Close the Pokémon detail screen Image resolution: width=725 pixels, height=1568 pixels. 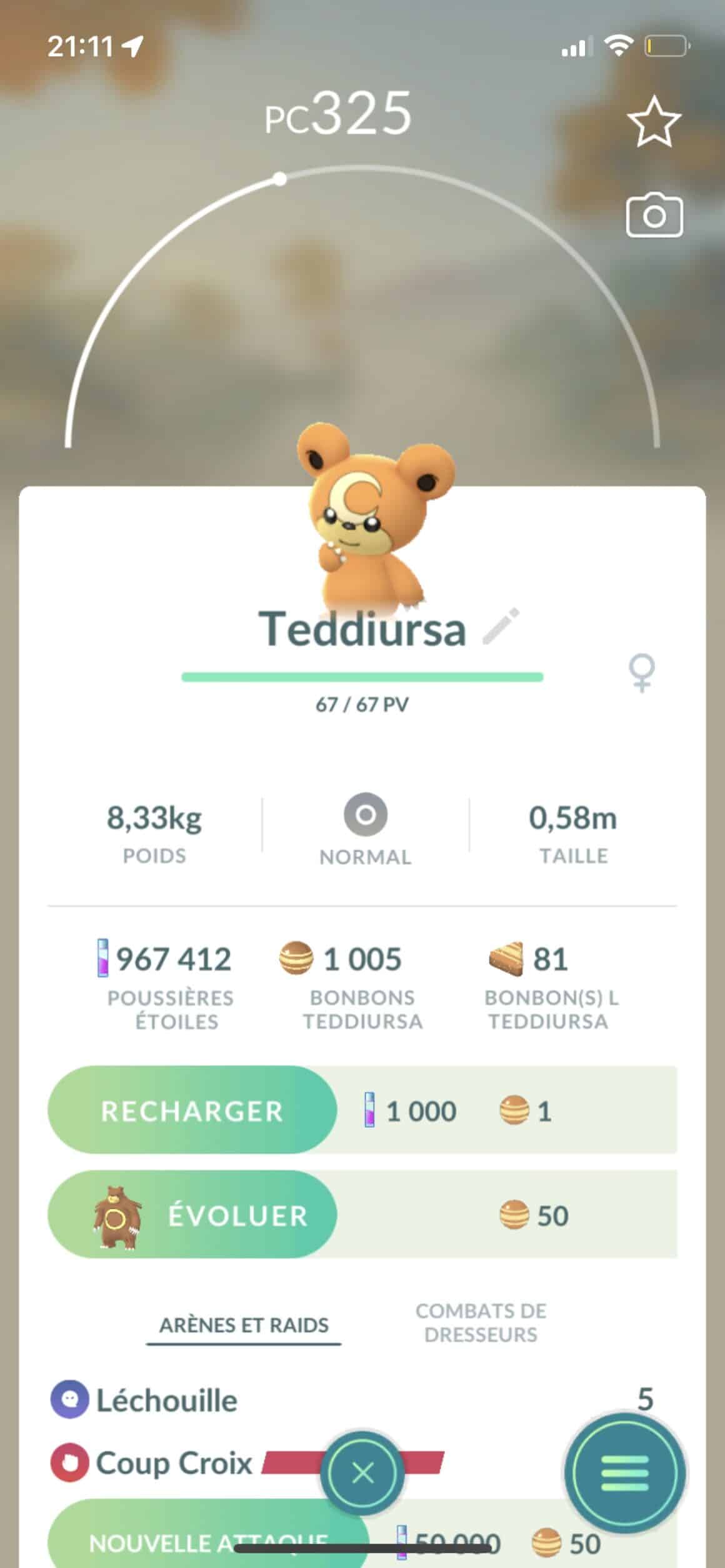coord(362,1473)
